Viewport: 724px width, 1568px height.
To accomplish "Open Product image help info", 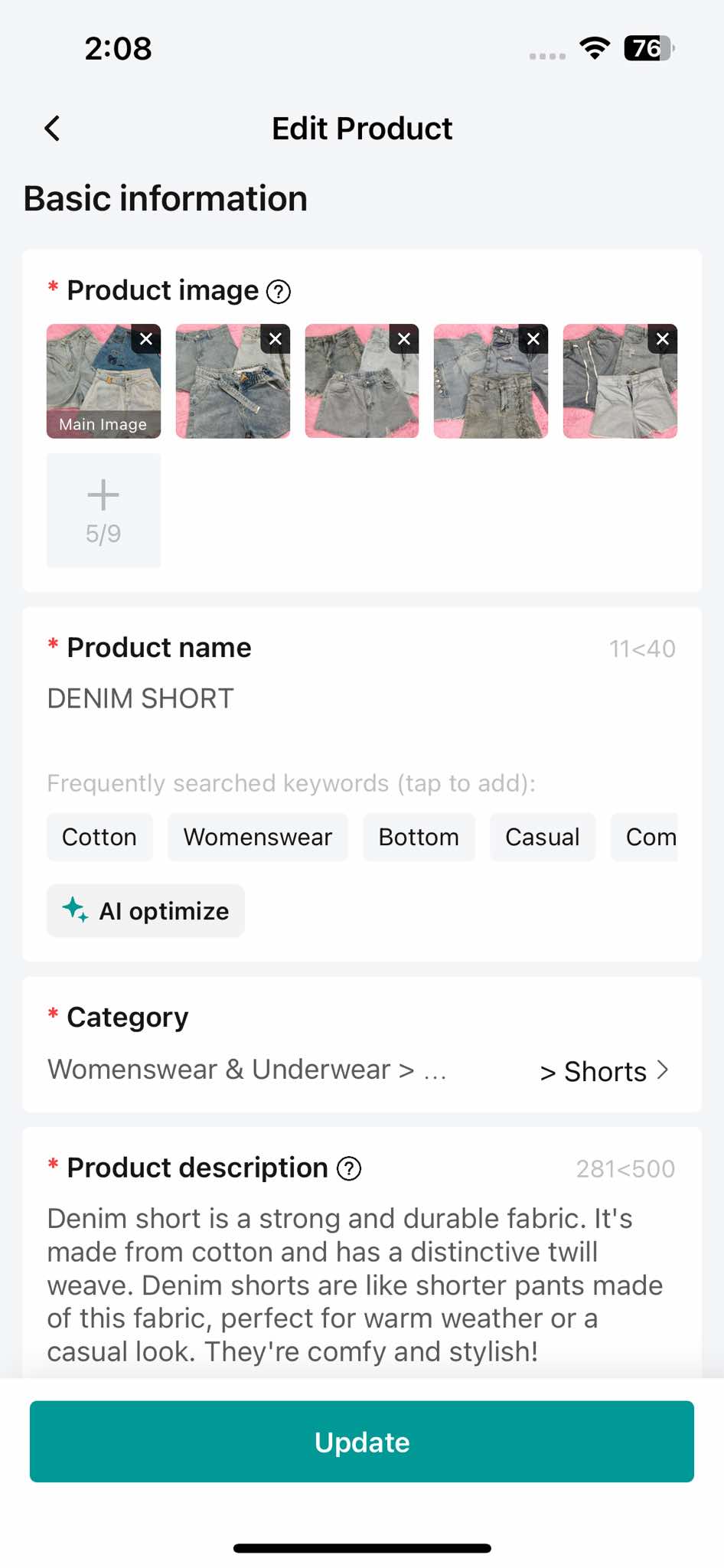I will (x=279, y=292).
